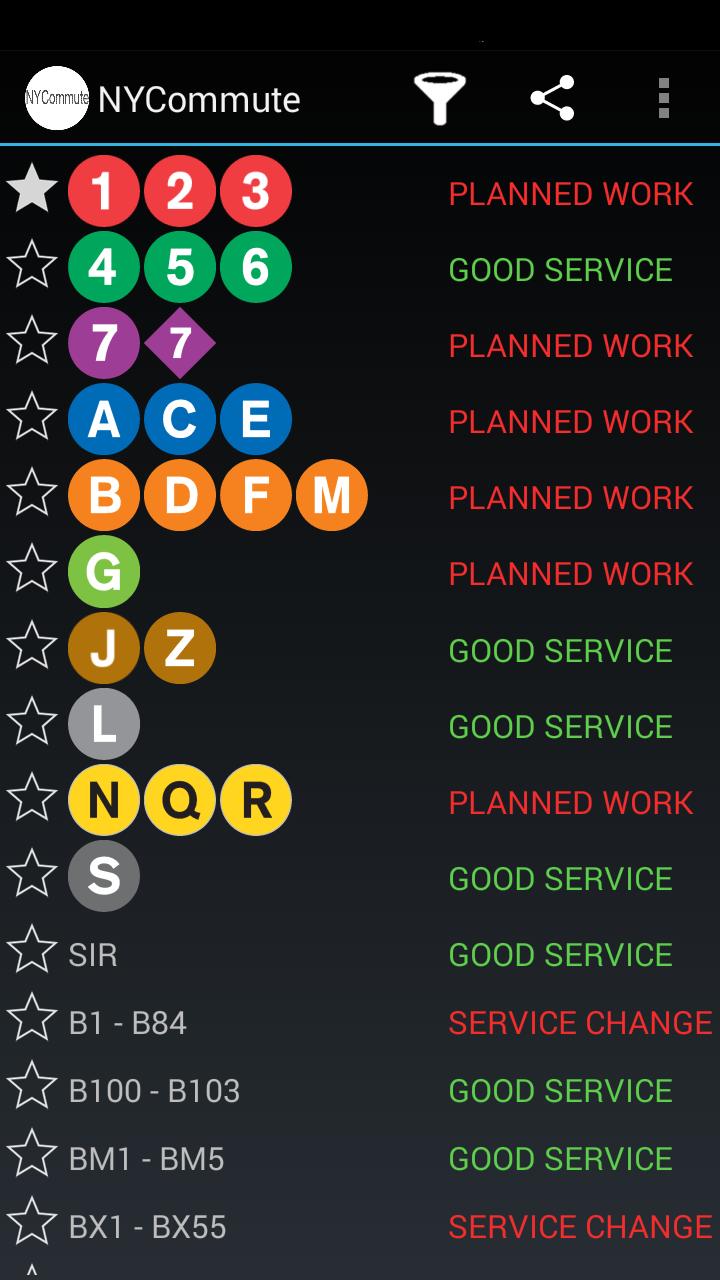Favorite the J Z line row
This screenshot has width=720, height=1280.
pyautogui.click(x=31, y=647)
